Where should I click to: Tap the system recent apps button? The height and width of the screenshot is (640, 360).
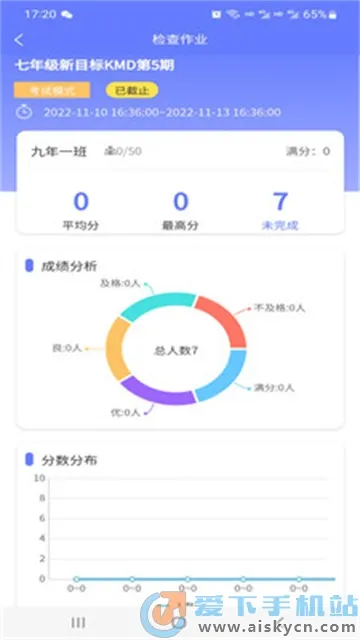click(x=78, y=623)
